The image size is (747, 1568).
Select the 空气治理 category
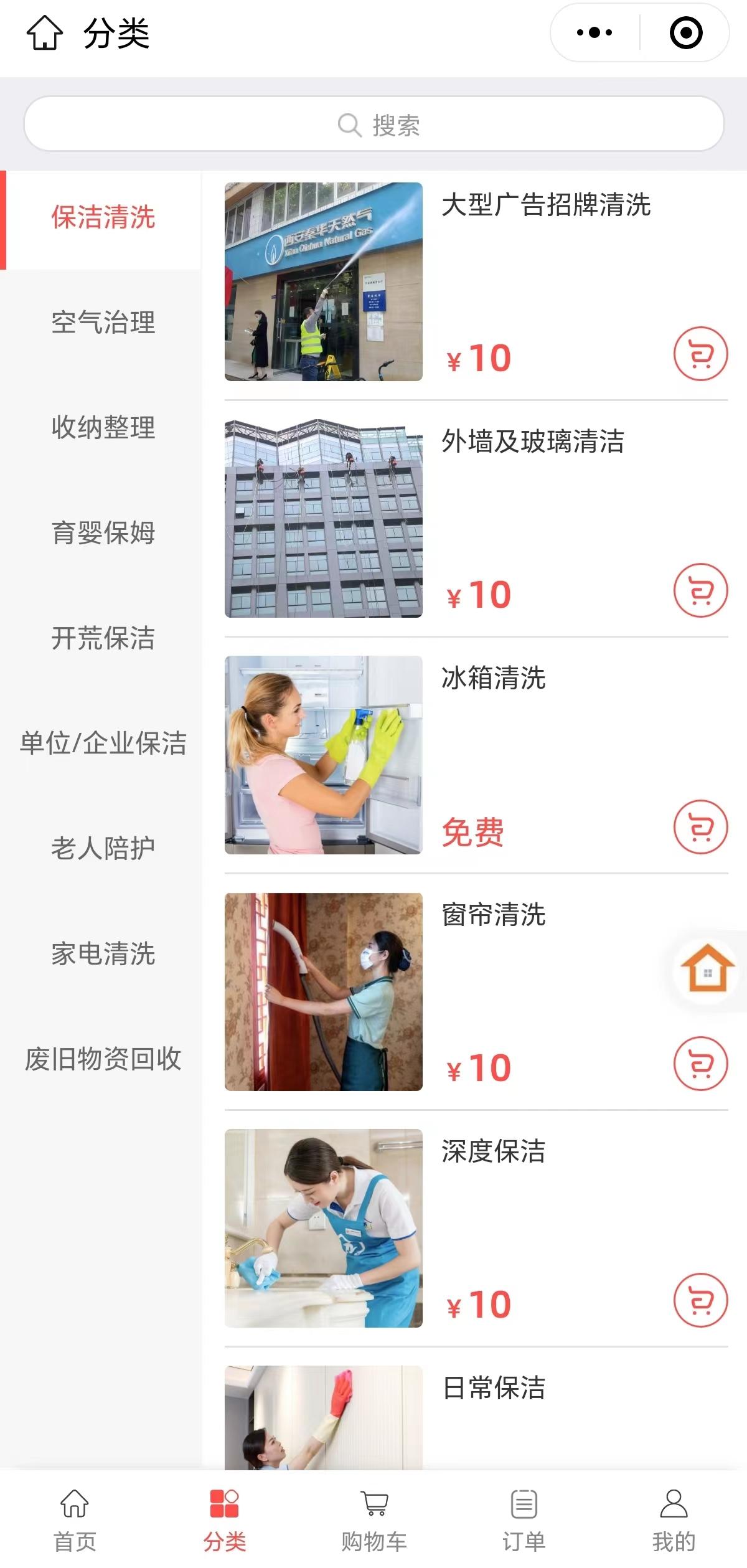tap(103, 323)
